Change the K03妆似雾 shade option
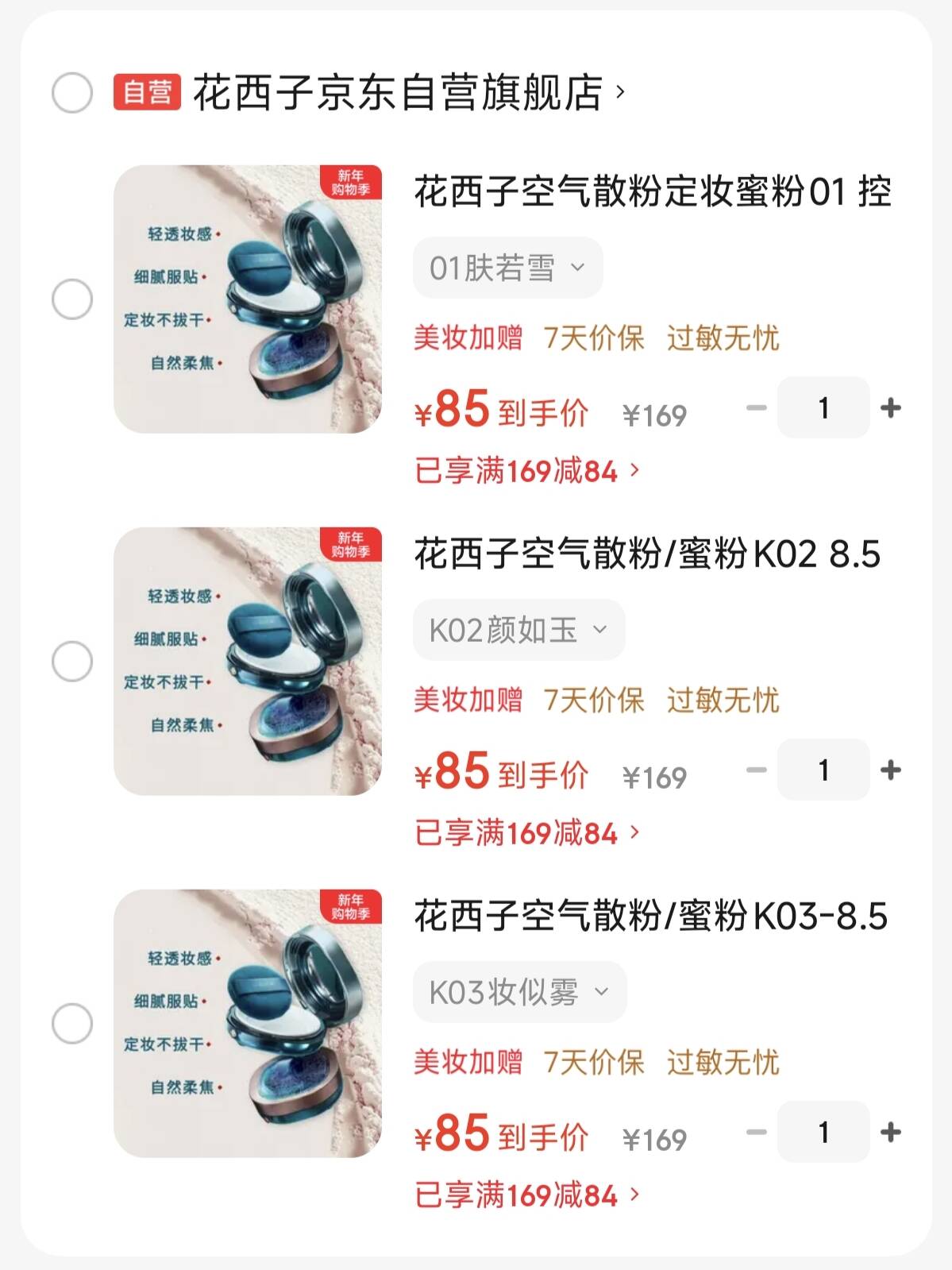 [x=519, y=992]
